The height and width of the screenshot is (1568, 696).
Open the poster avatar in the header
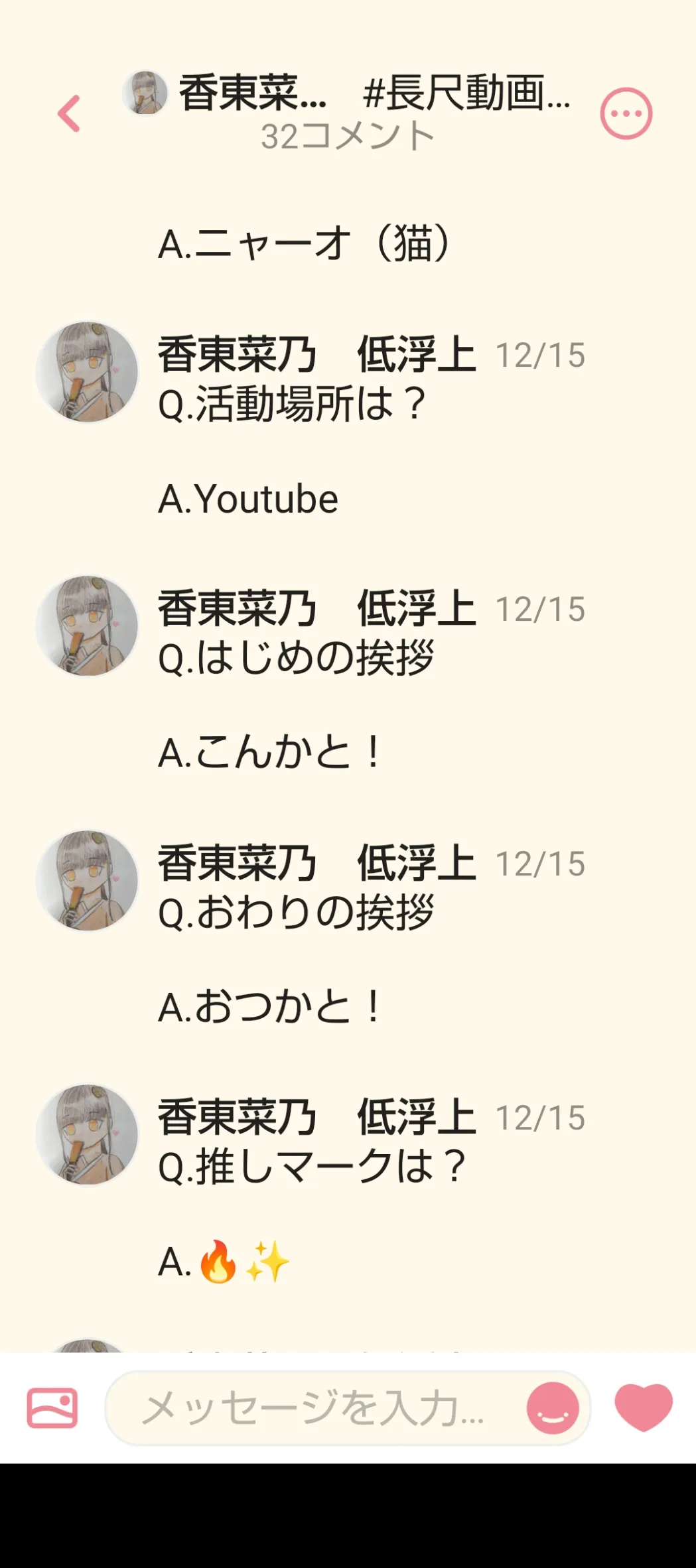[x=145, y=93]
